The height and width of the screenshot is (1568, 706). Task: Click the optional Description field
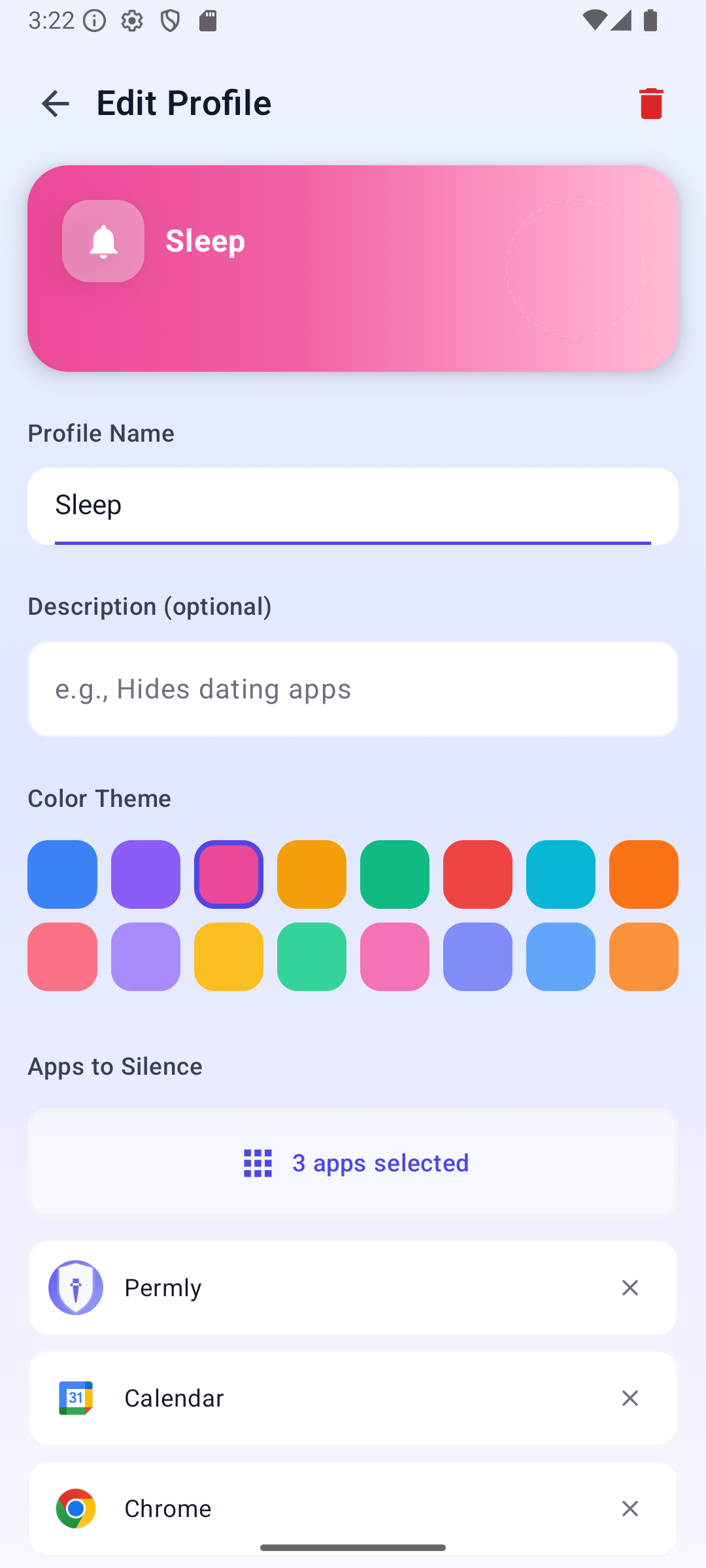pos(353,688)
